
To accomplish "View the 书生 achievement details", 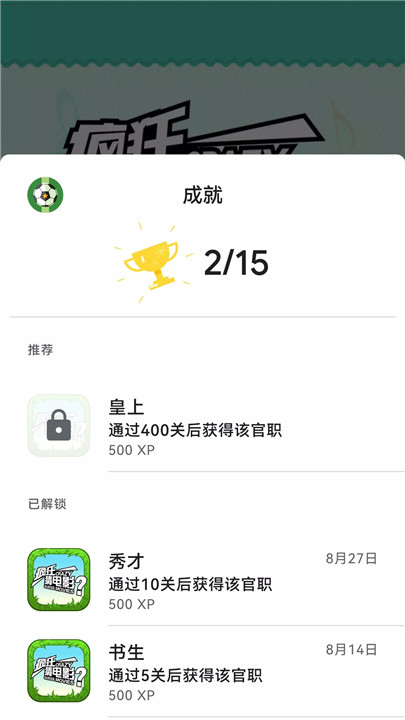I will click(202, 671).
